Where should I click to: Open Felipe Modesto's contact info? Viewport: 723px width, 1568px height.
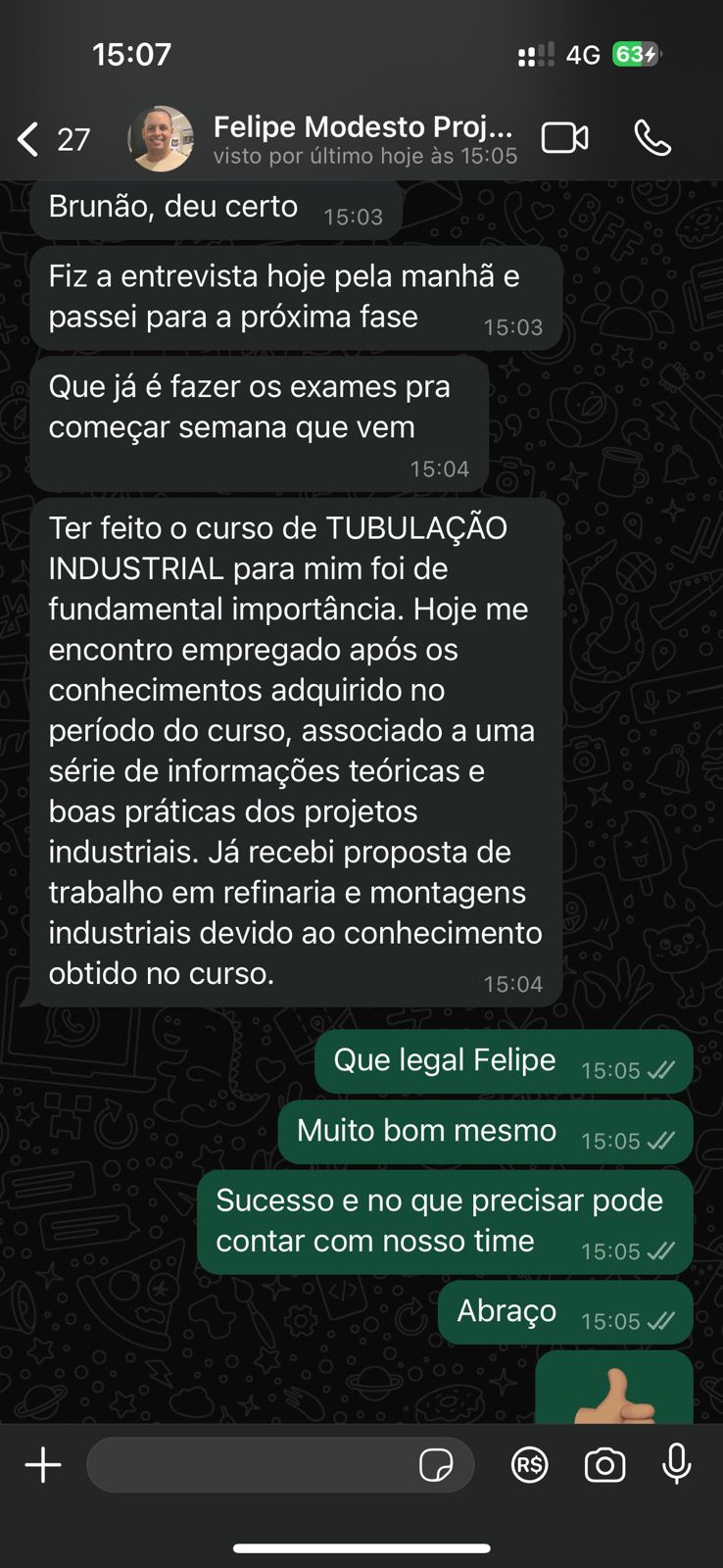tap(363, 139)
